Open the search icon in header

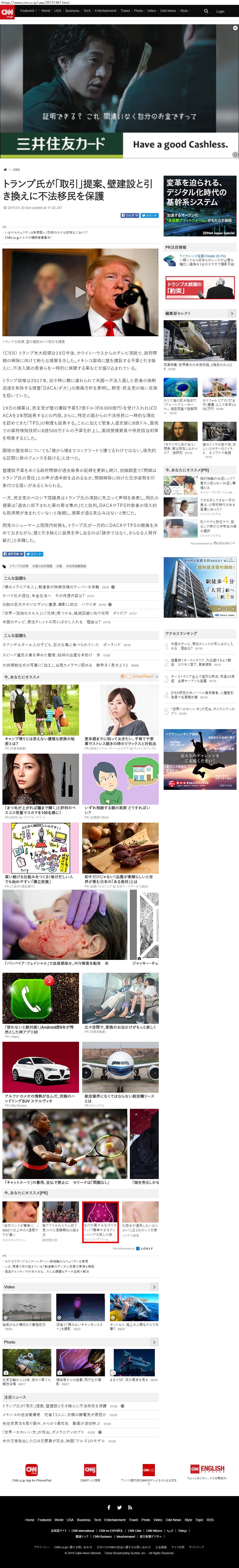(x=206, y=11)
